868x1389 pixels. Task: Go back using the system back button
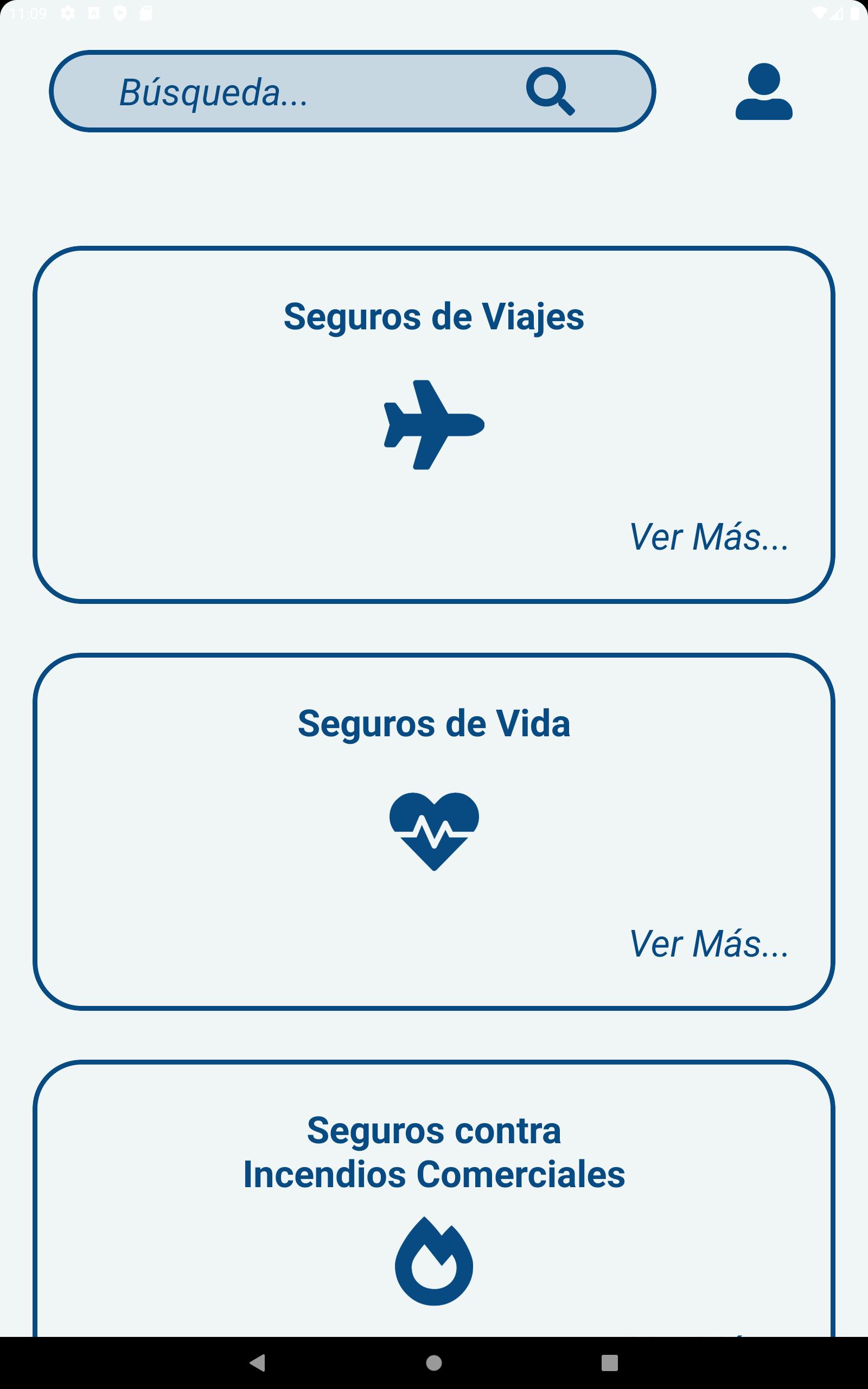click(x=258, y=1362)
